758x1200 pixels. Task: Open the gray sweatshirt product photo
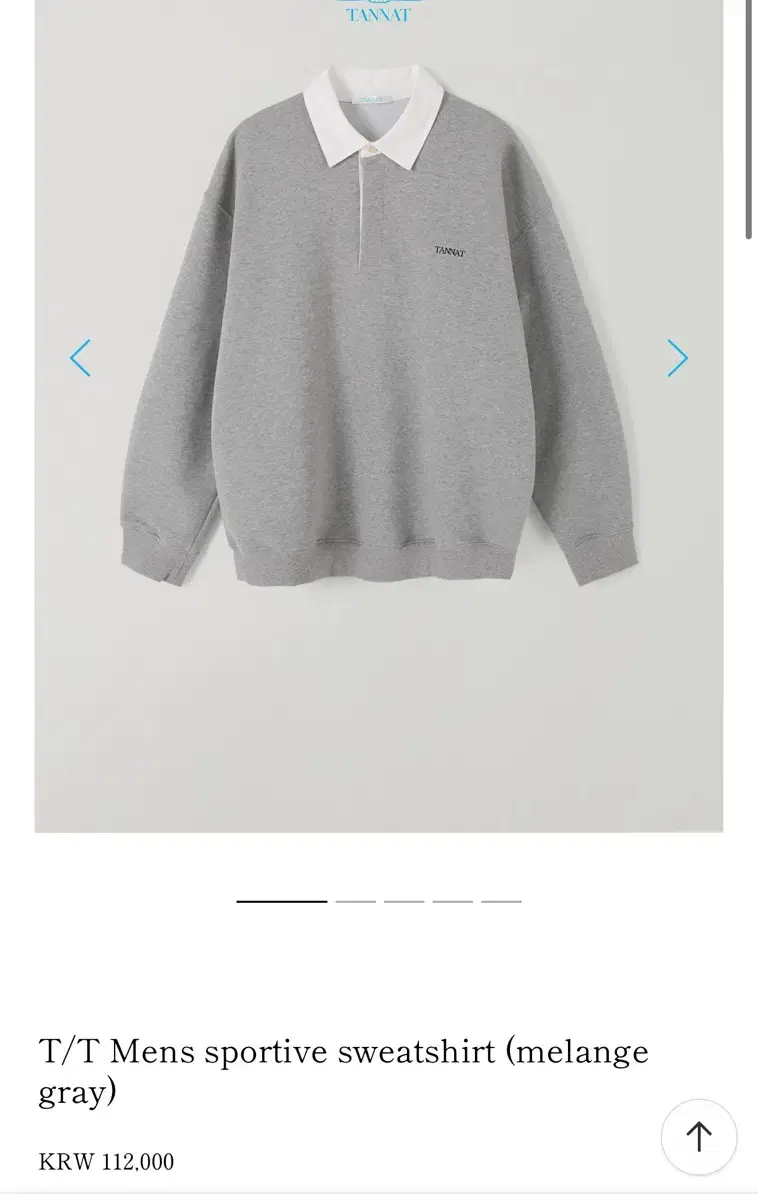[x=379, y=416]
